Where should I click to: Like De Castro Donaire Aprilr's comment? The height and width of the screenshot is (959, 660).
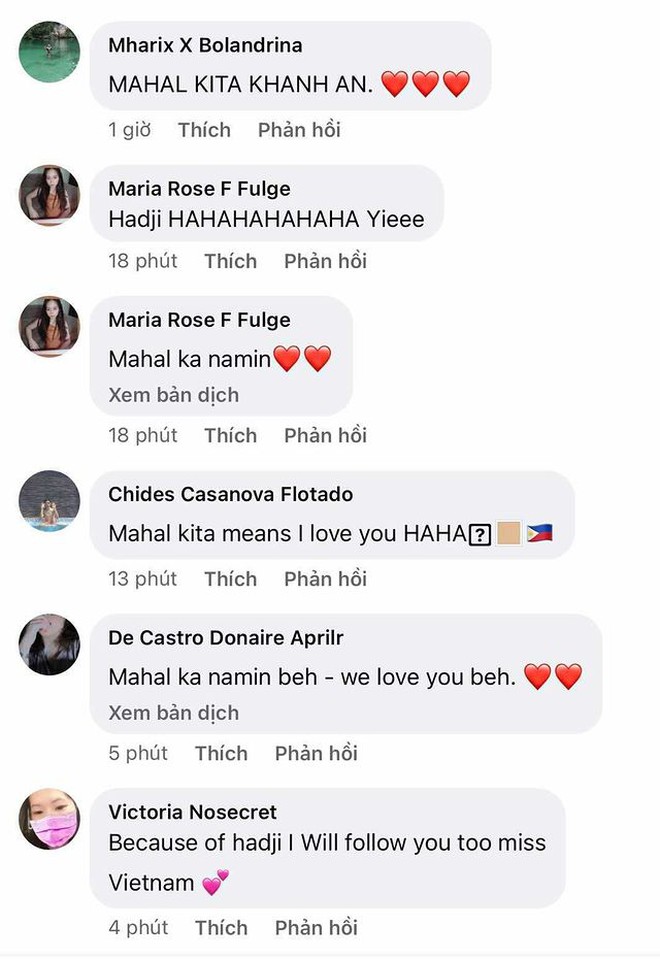tap(221, 753)
